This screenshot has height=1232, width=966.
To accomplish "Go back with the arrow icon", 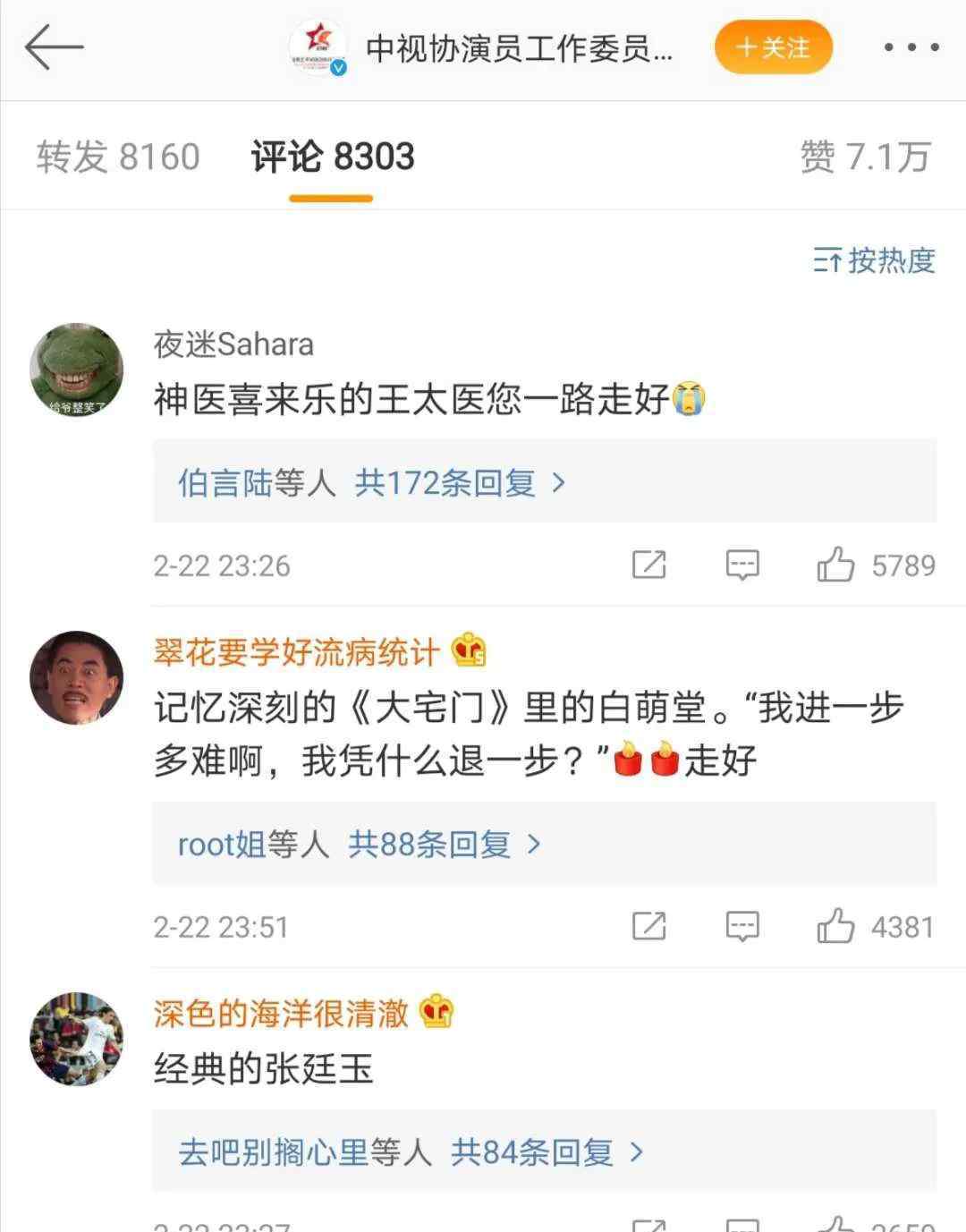I will 54,48.
